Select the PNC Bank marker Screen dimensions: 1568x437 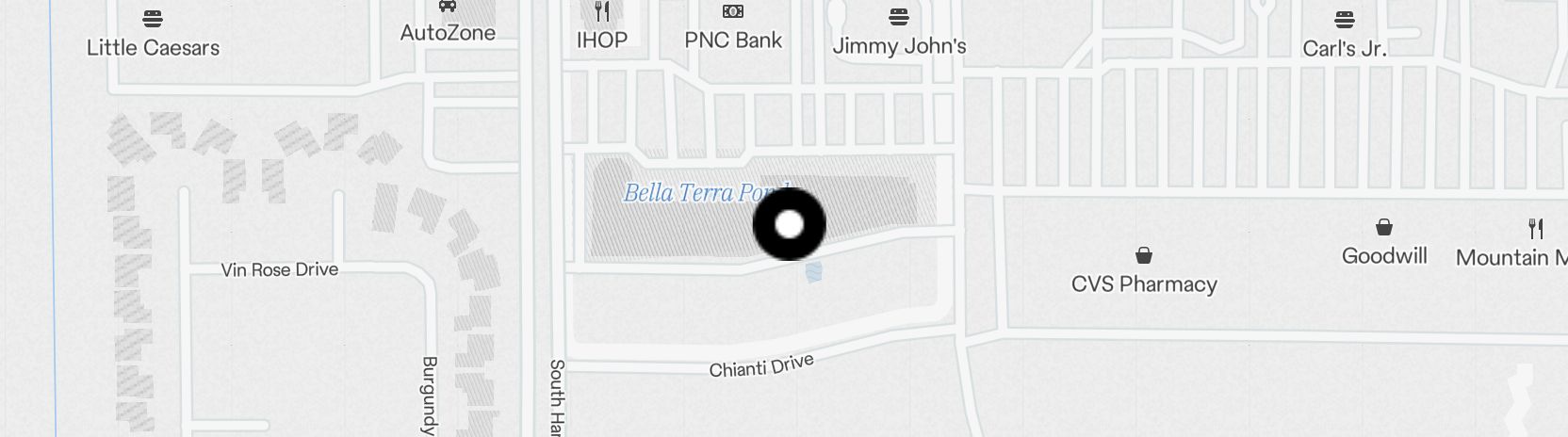coord(733,13)
